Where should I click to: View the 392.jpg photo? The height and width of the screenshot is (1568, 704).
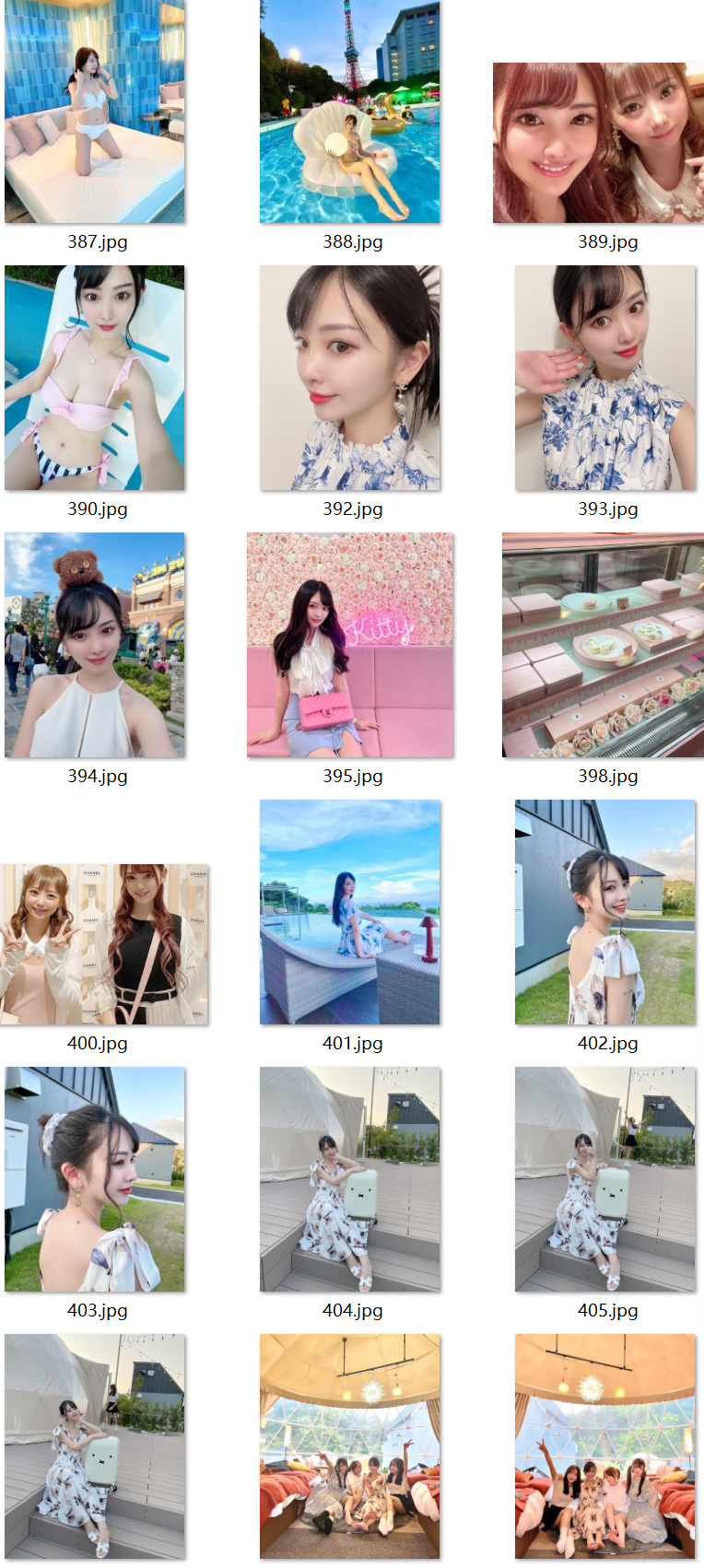350,378
